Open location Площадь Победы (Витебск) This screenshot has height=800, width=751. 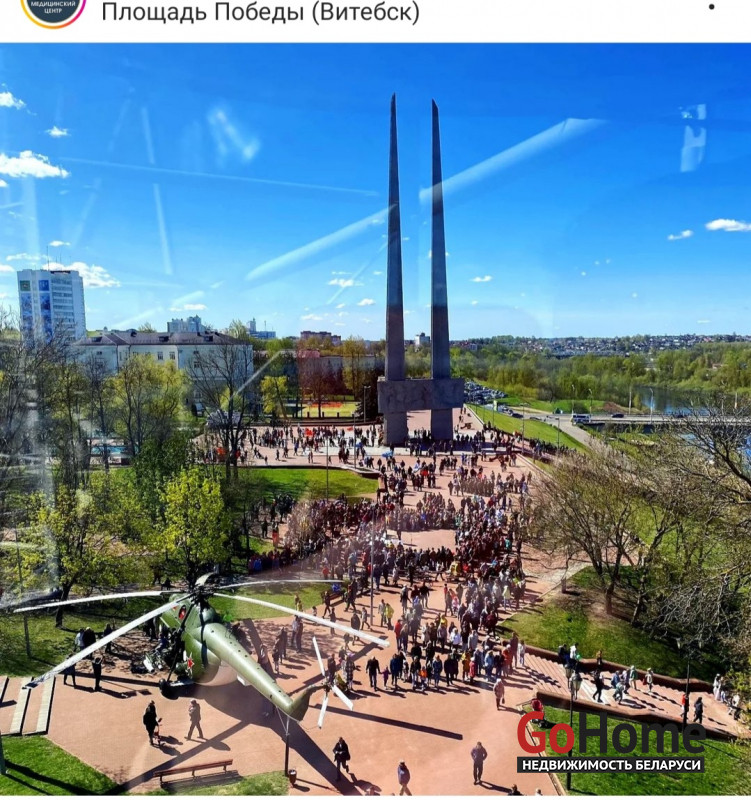click(x=260, y=13)
